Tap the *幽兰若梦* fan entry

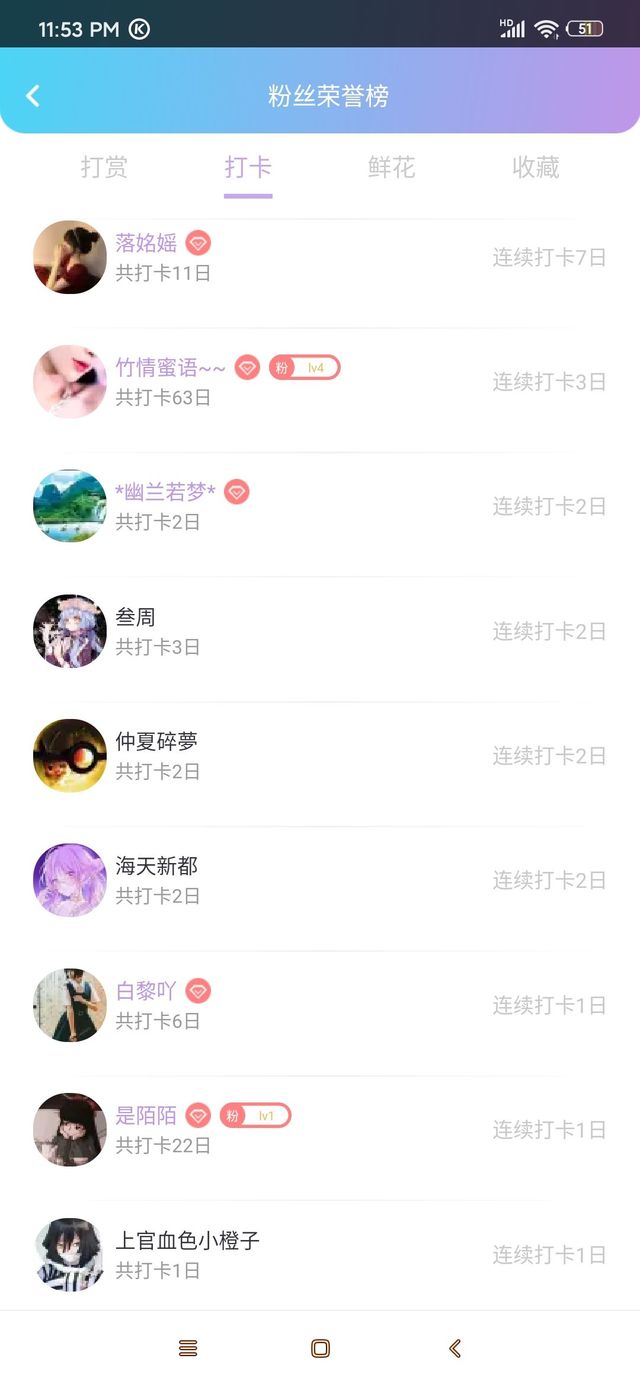pos(320,506)
